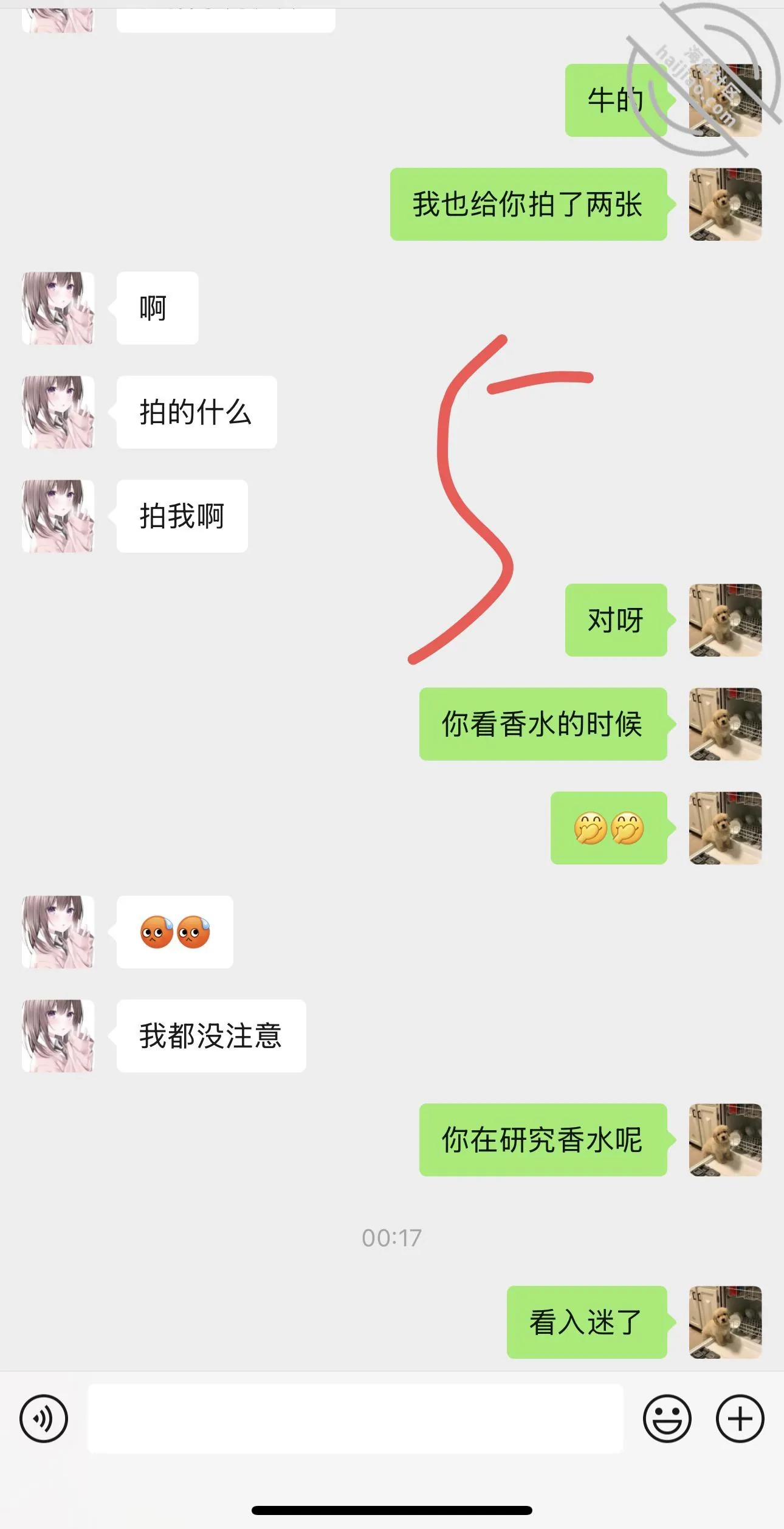Open puppy avatar beside 我也给你拍了两张
The height and width of the screenshot is (1529, 784).
coord(725,204)
